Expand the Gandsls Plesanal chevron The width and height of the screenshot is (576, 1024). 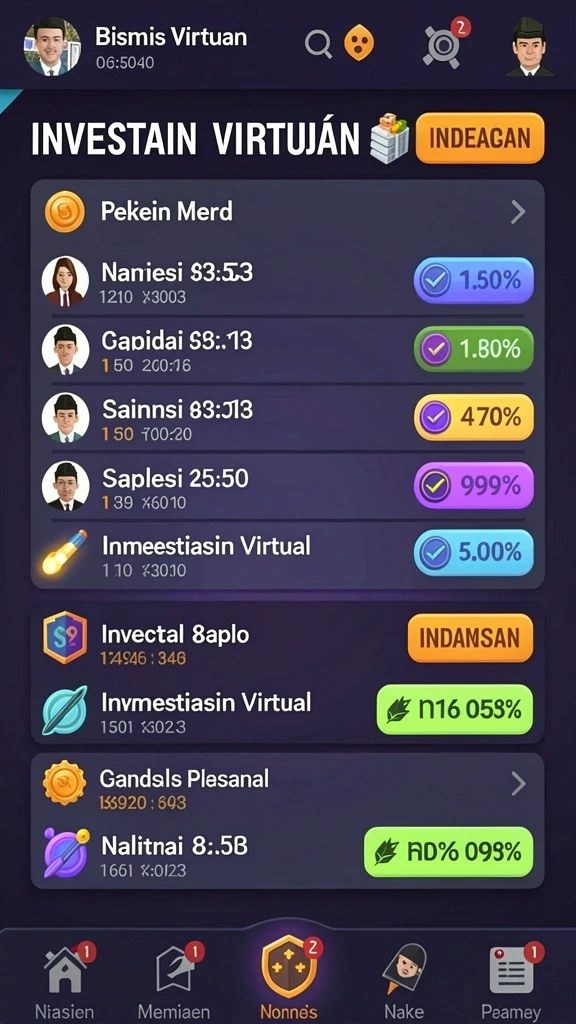(519, 784)
